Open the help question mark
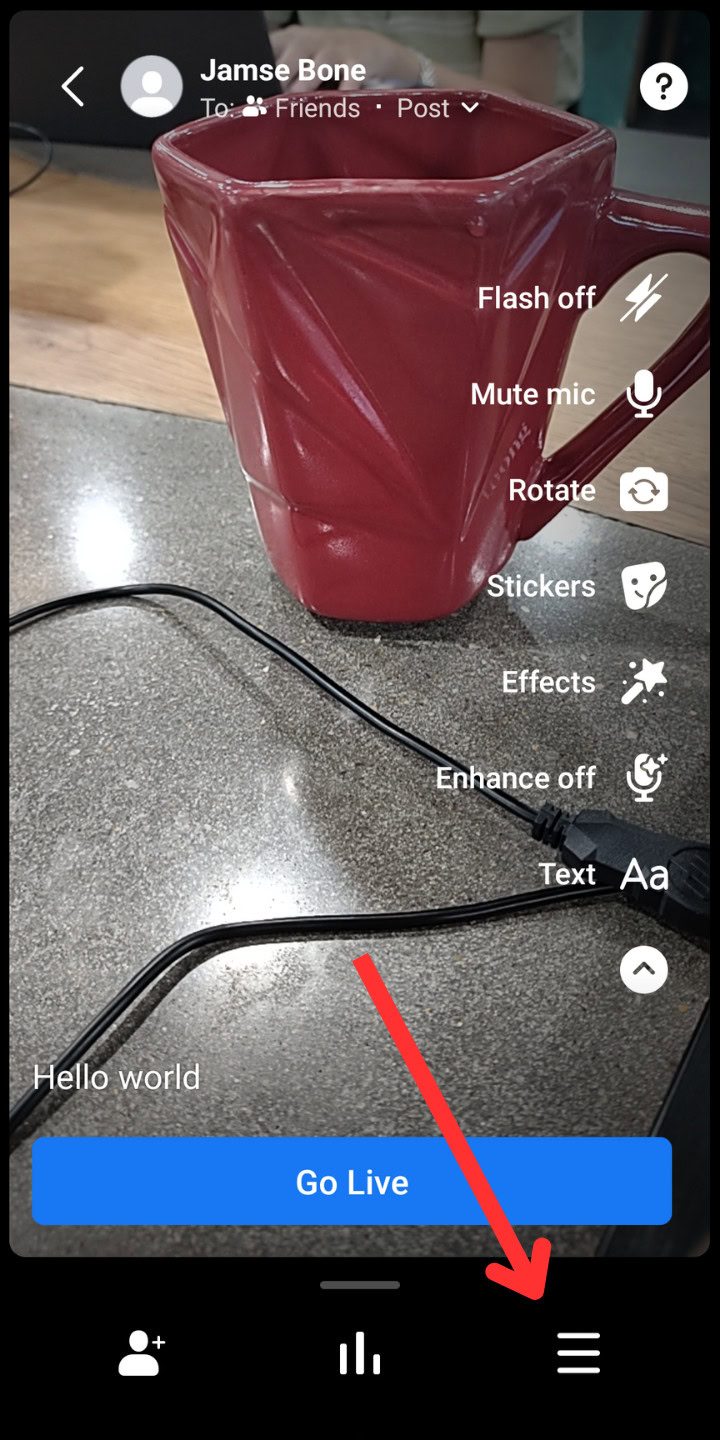 pyautogui.click(x=664, y=88)
